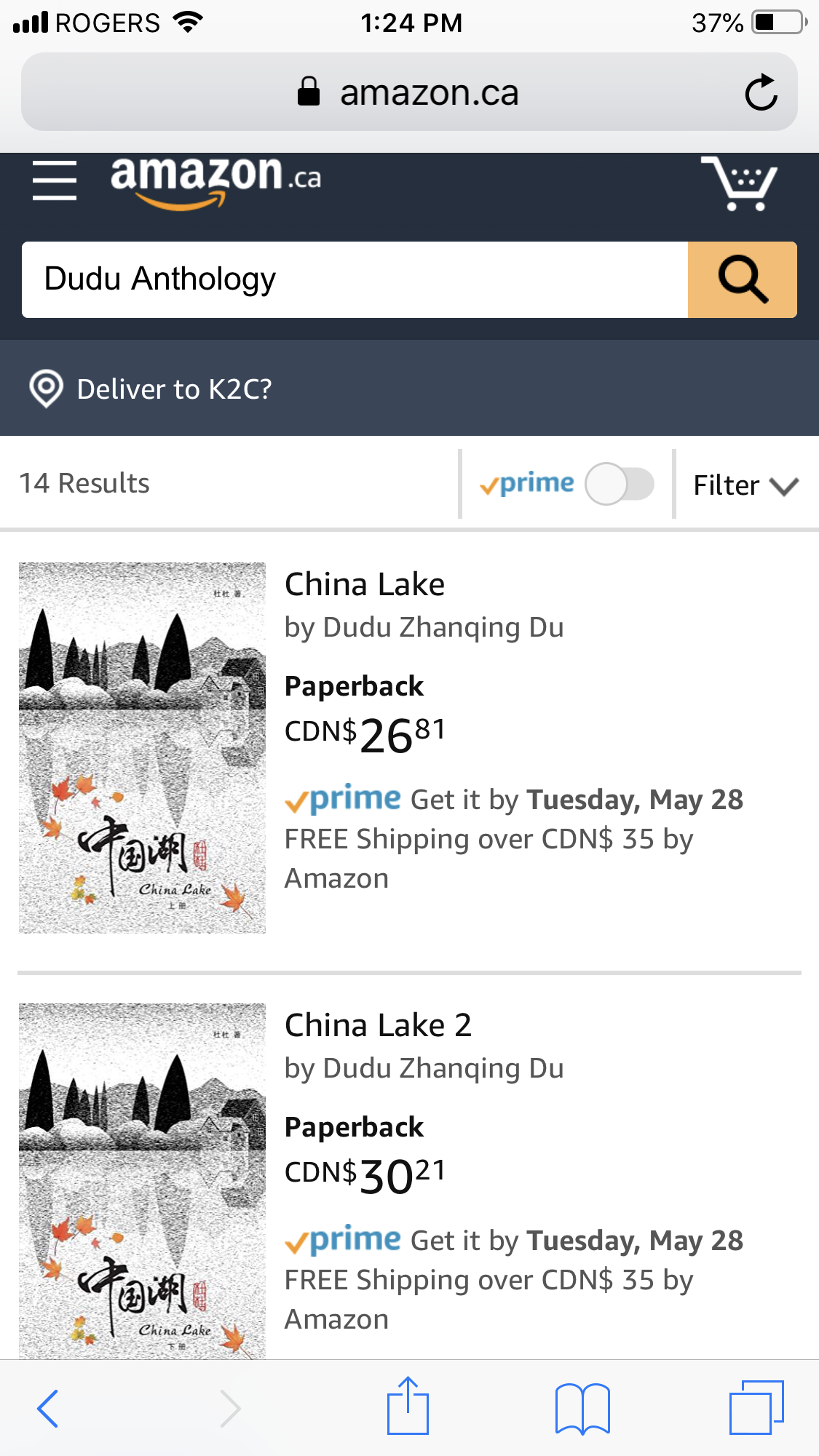Tap the Dudu Anthology search field
Image resolution: width=819 pixels, height=1456 pixels.
[355, 279]
